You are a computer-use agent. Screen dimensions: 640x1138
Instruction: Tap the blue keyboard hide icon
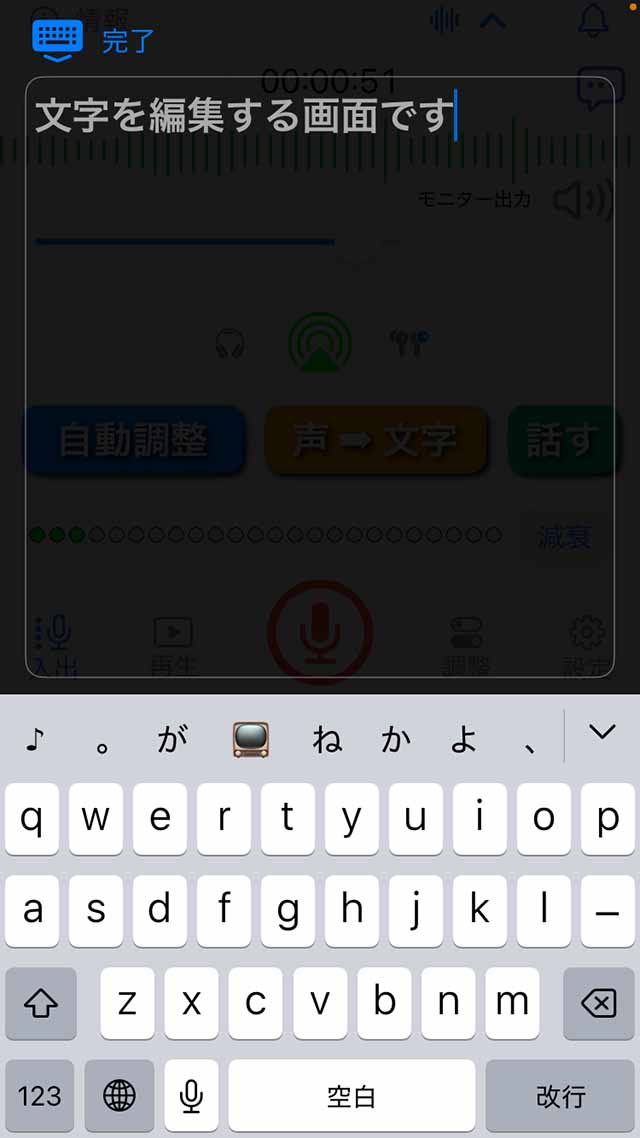[x=57, y=40]
